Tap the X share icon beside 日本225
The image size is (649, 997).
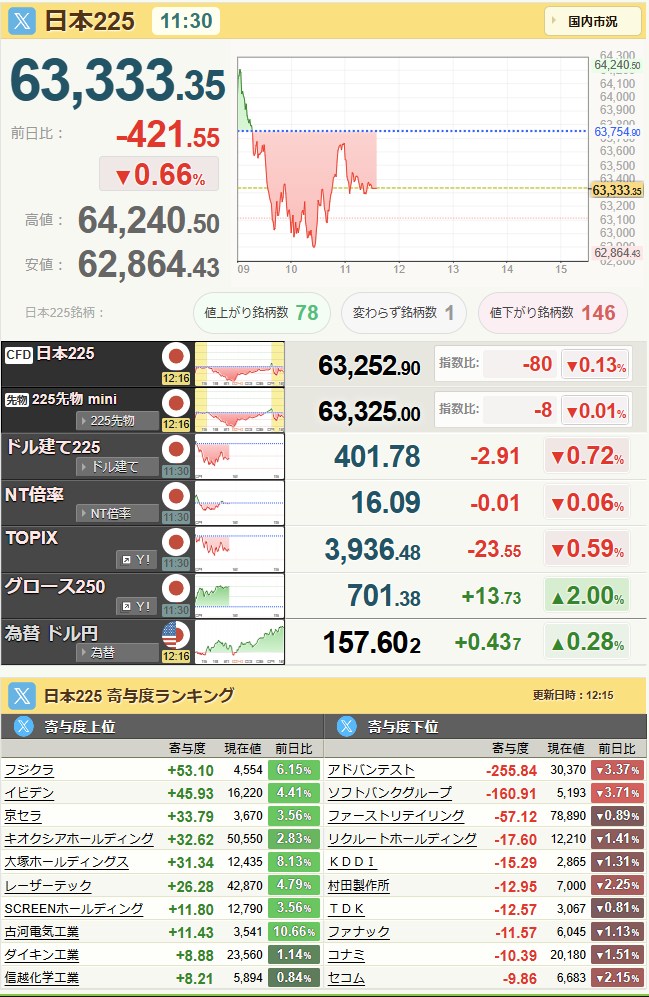[x=22, y=21]
